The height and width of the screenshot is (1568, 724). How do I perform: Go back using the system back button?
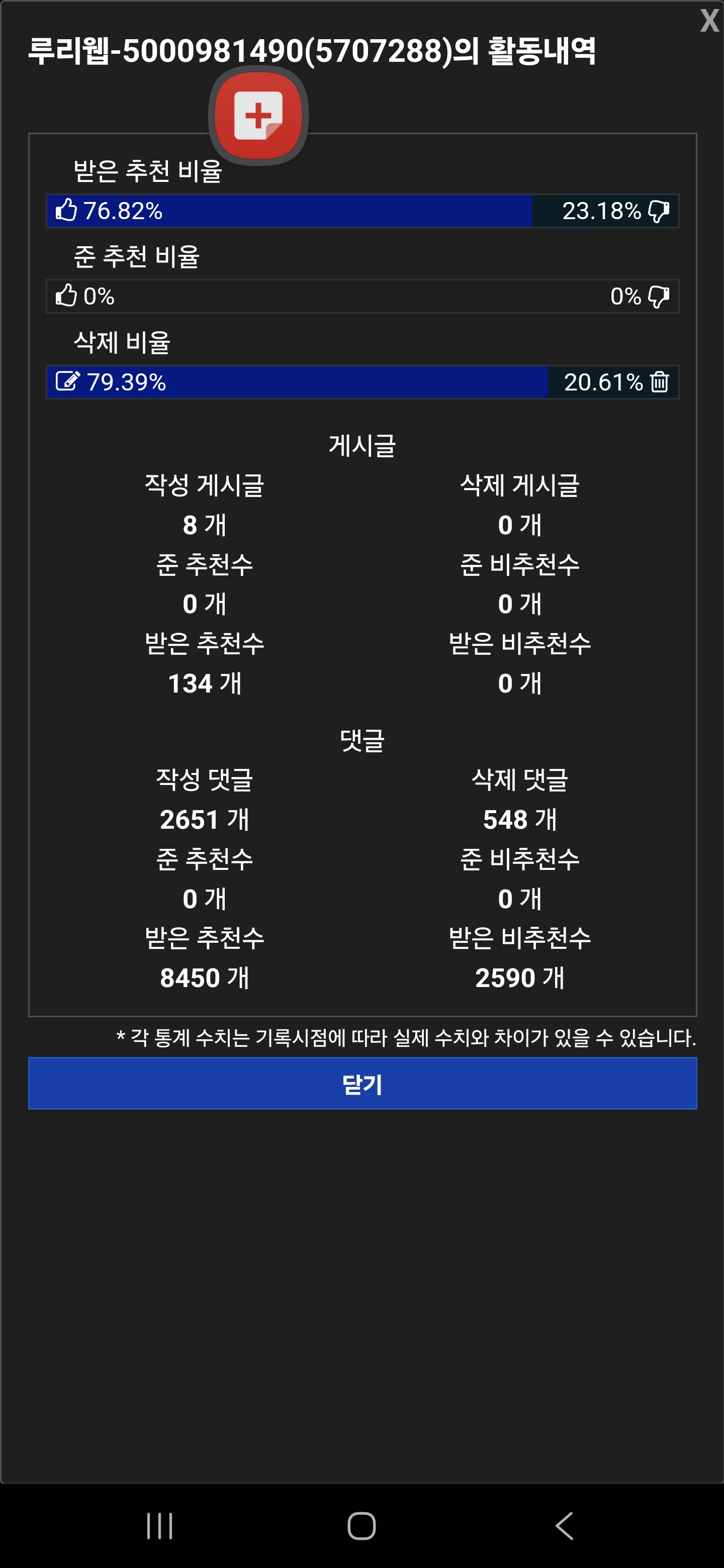[x=565, y=1526]
